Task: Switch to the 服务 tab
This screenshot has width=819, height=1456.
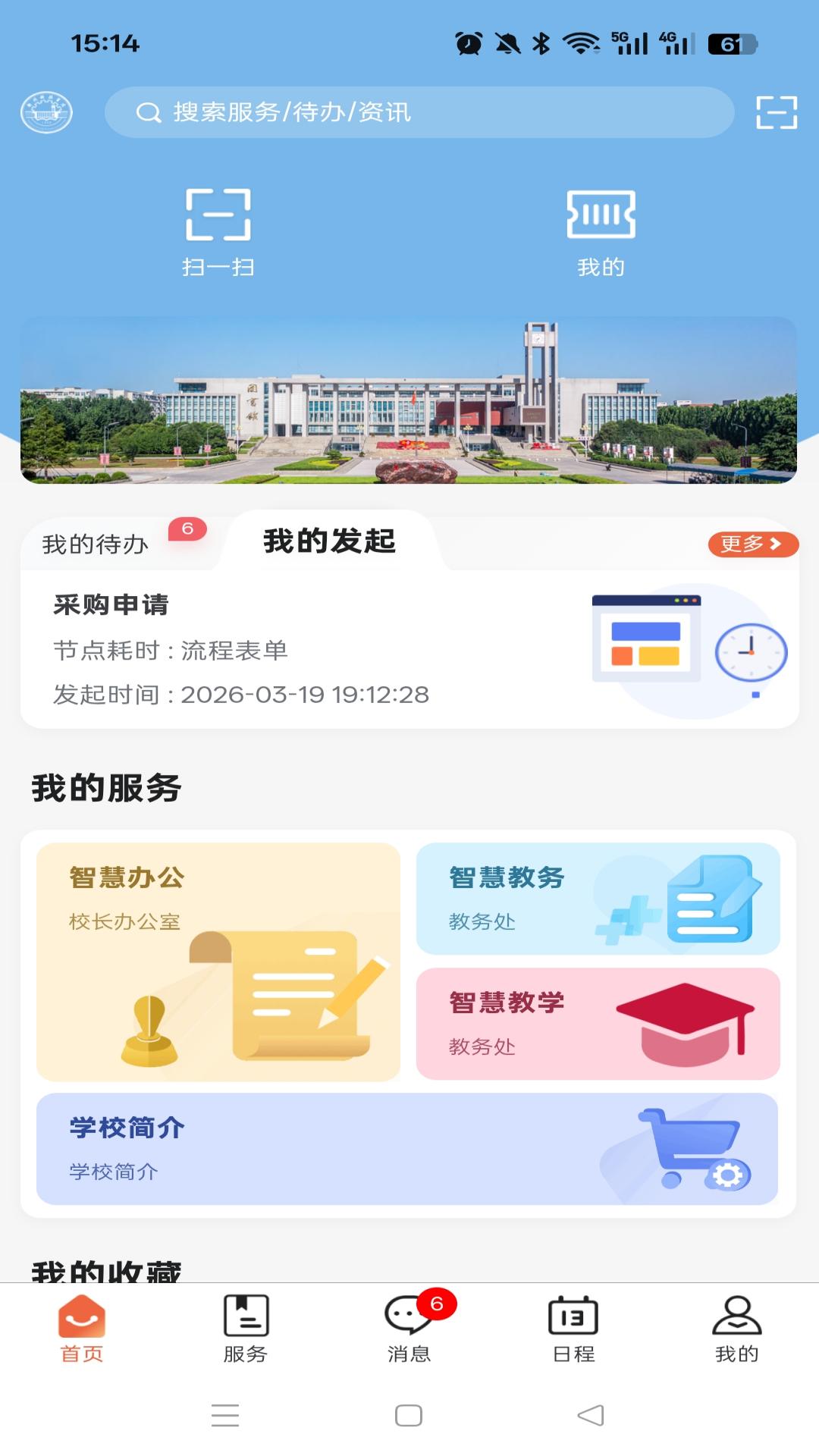Action: click(246, 1329)
